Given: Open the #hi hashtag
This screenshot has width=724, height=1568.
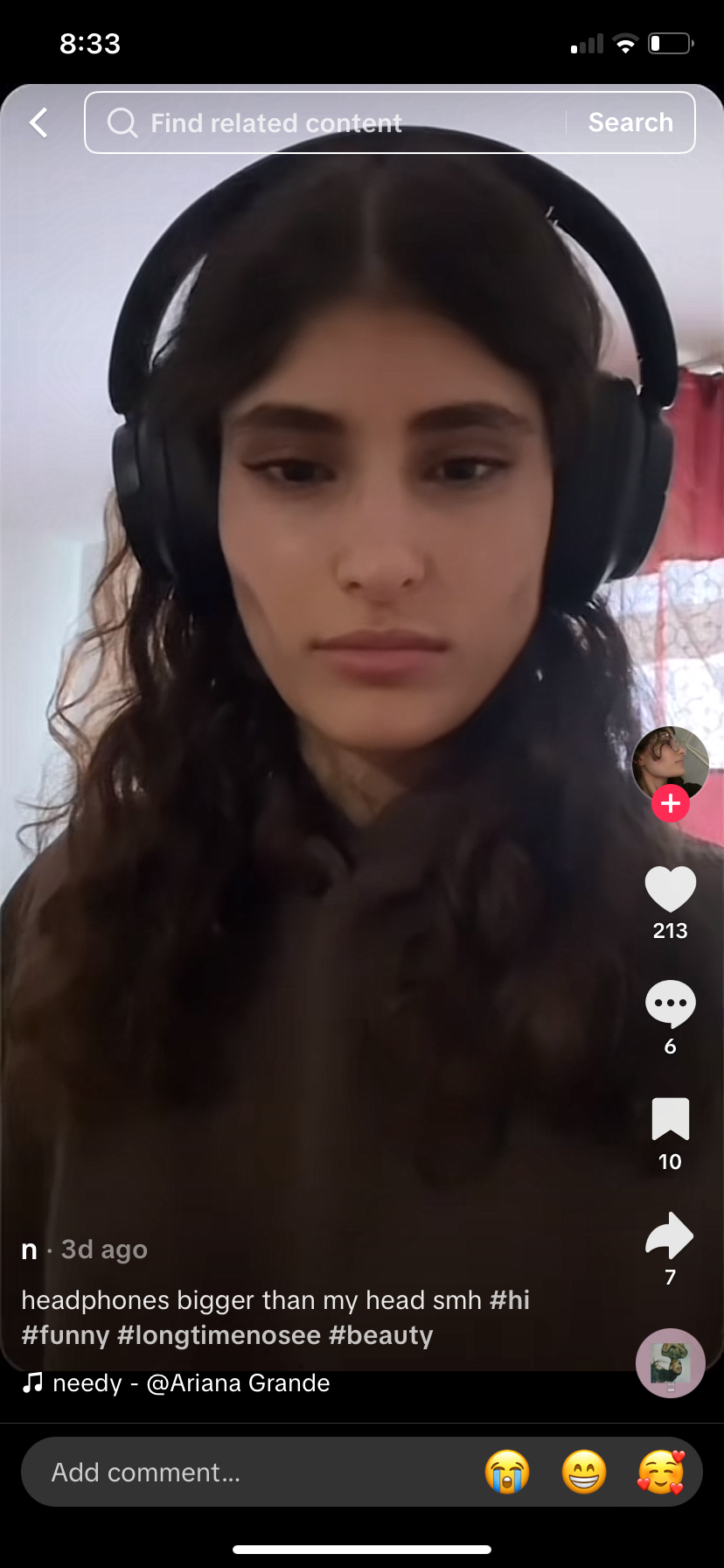Looking at the screenshot, I should pos(510,1300).
